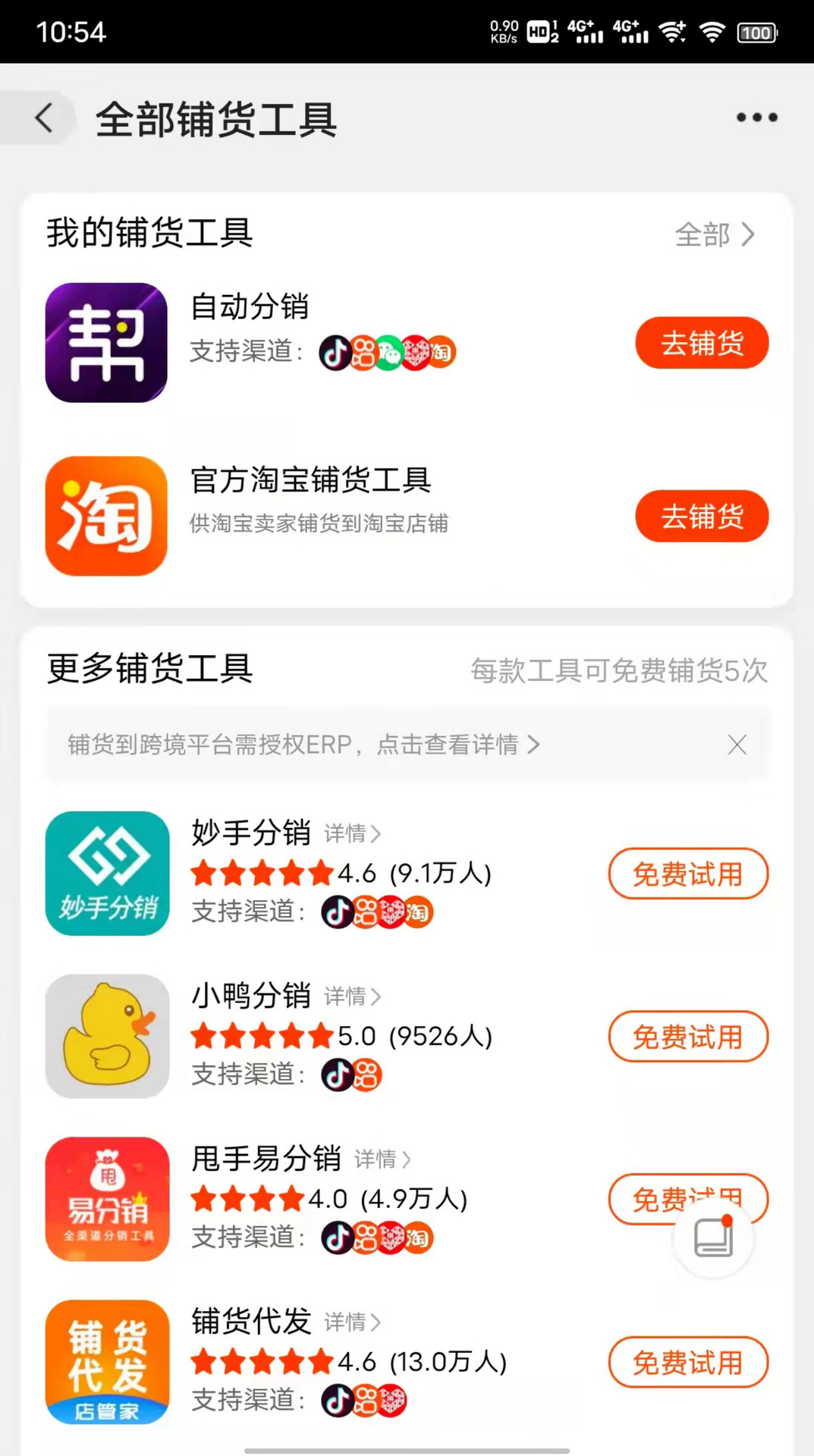
Task: Open the ERP authorization notice link
Action: [302, 745]
